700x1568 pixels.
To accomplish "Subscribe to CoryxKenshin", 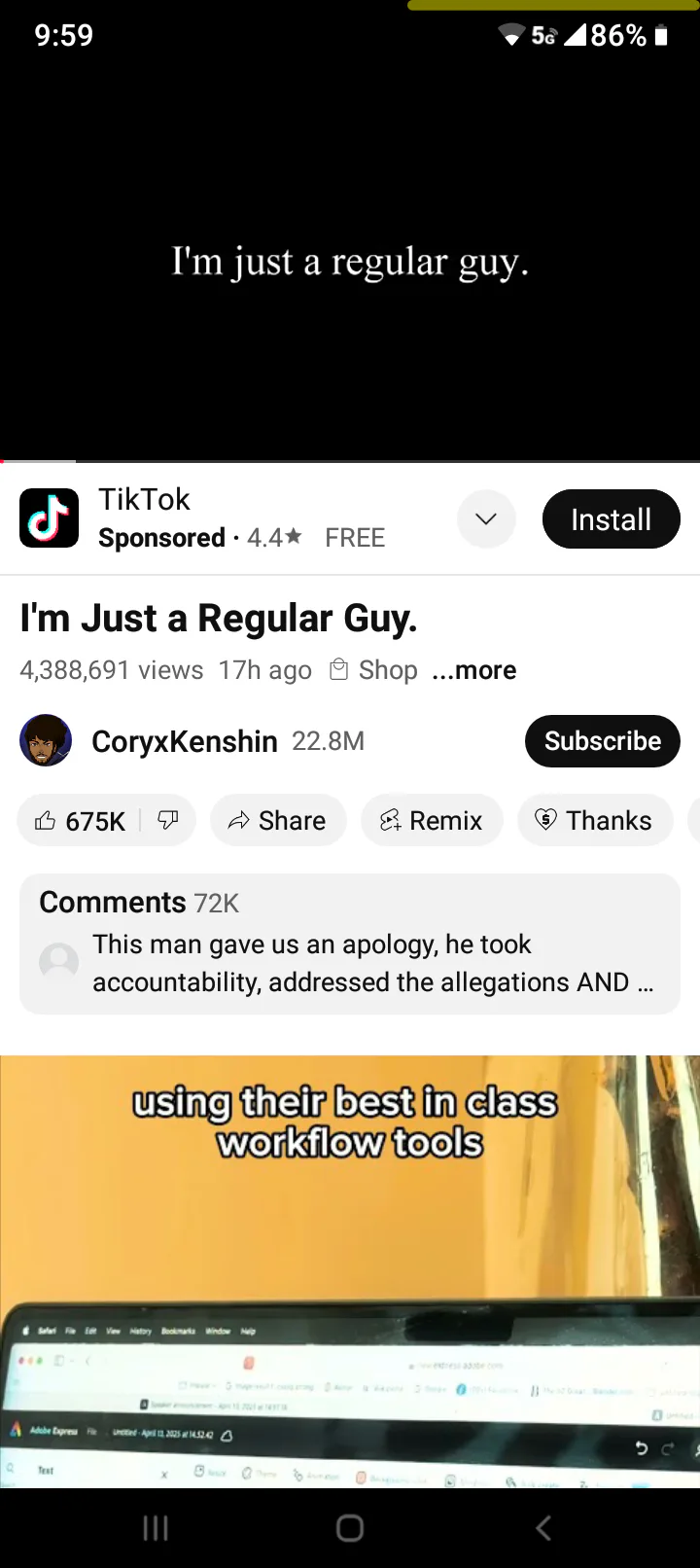I will 603,741.
